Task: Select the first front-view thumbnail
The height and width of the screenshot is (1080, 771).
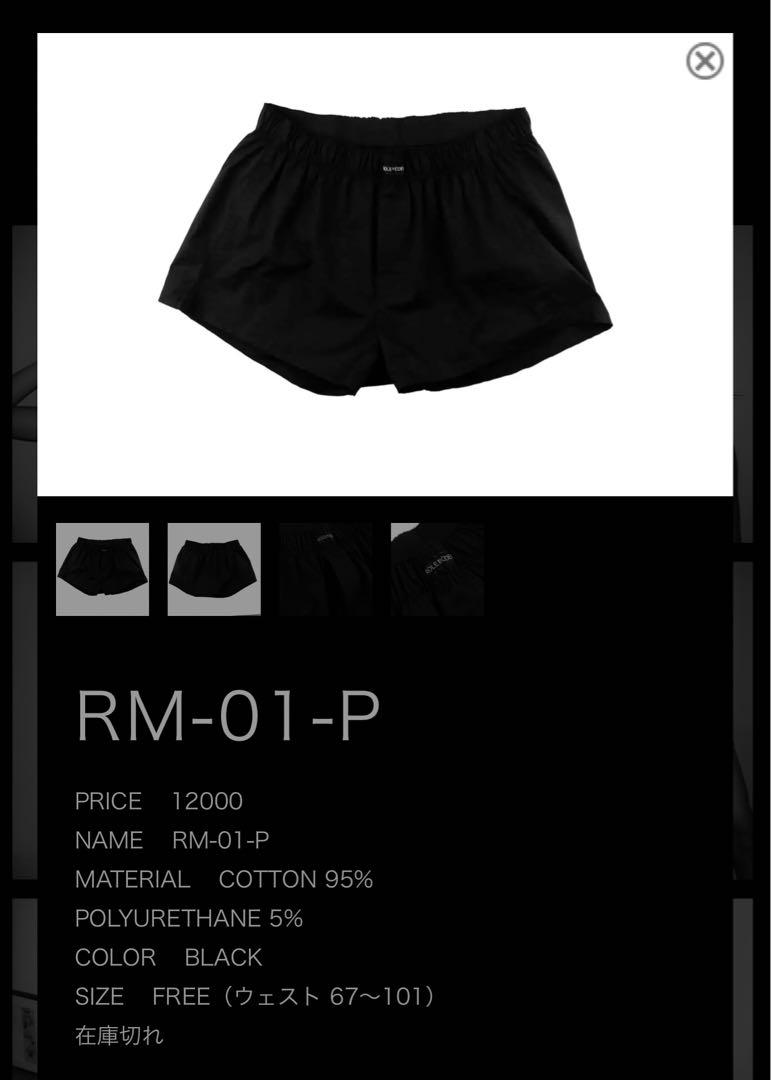Action: click(x=102, y=569)
